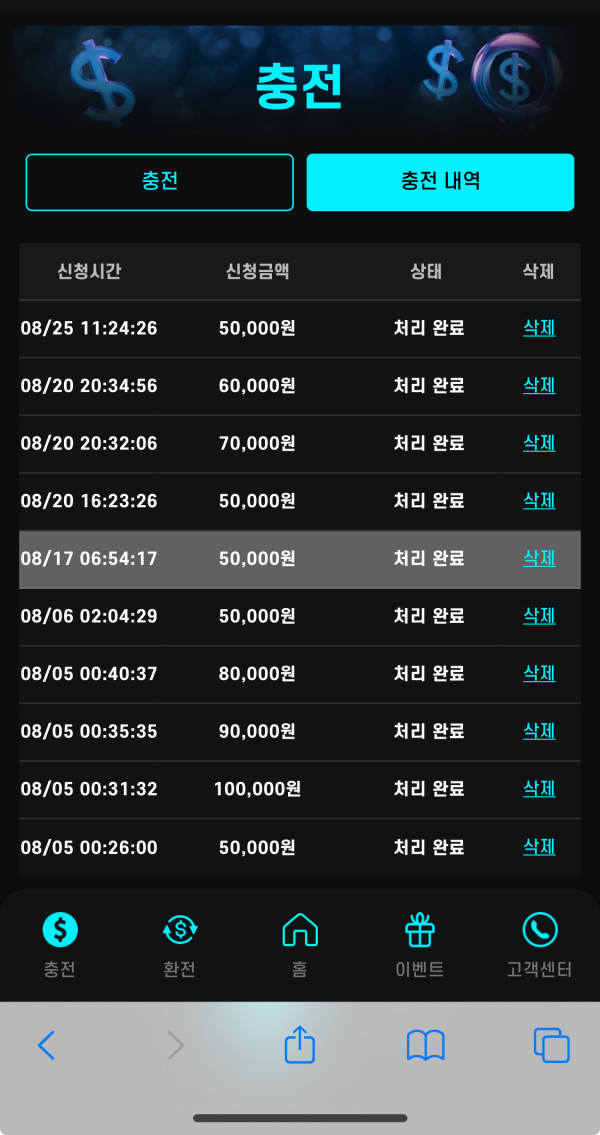Open 고객센터 support tab

point(540,945)
